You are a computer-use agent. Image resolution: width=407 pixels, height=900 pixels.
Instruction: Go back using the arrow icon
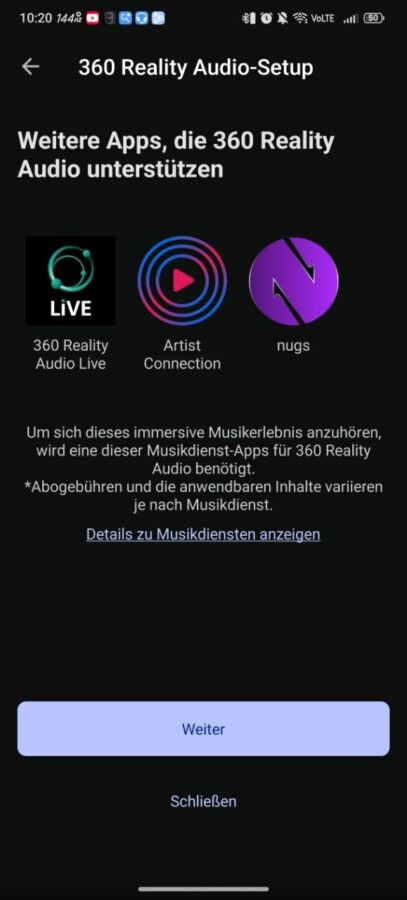pos(30,67)
